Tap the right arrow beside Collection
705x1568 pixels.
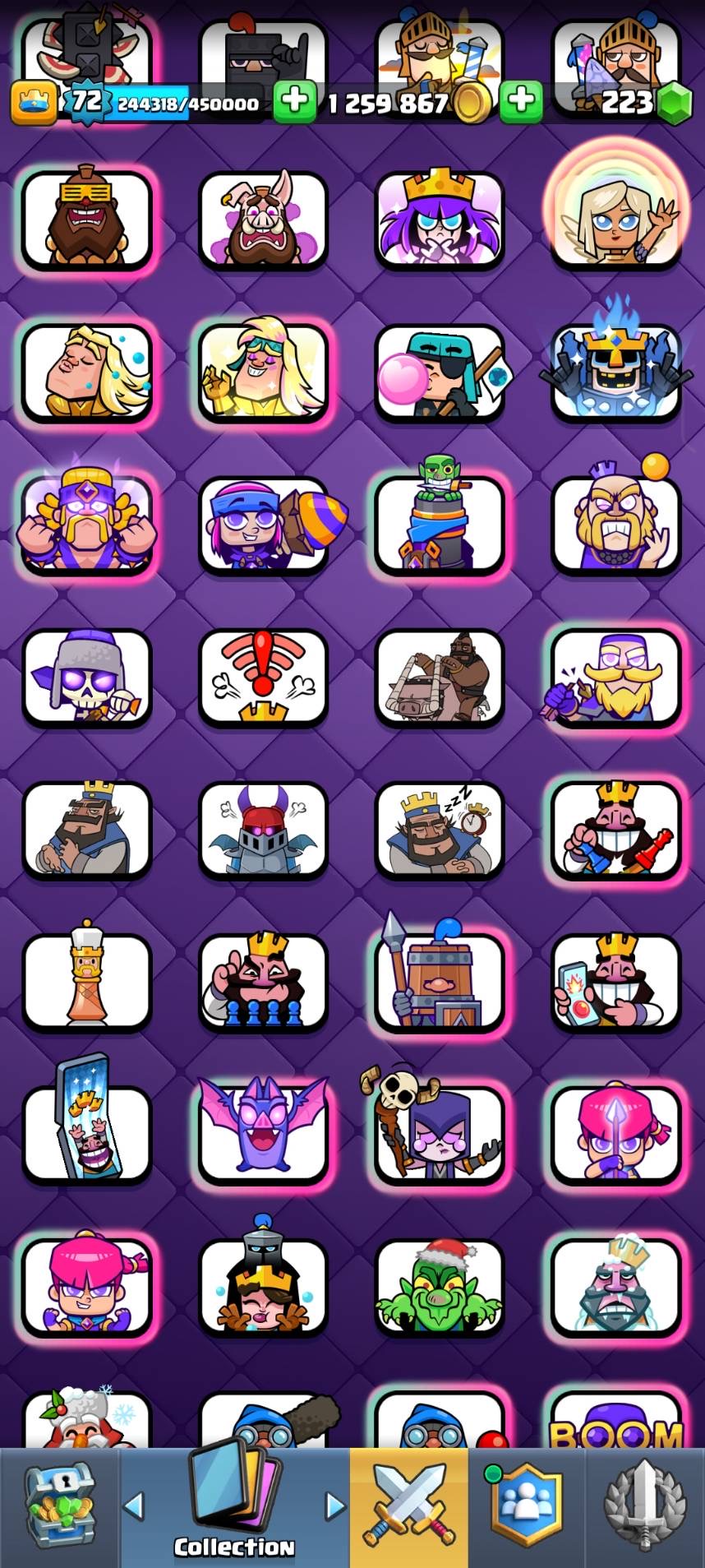click(335, 1506)
